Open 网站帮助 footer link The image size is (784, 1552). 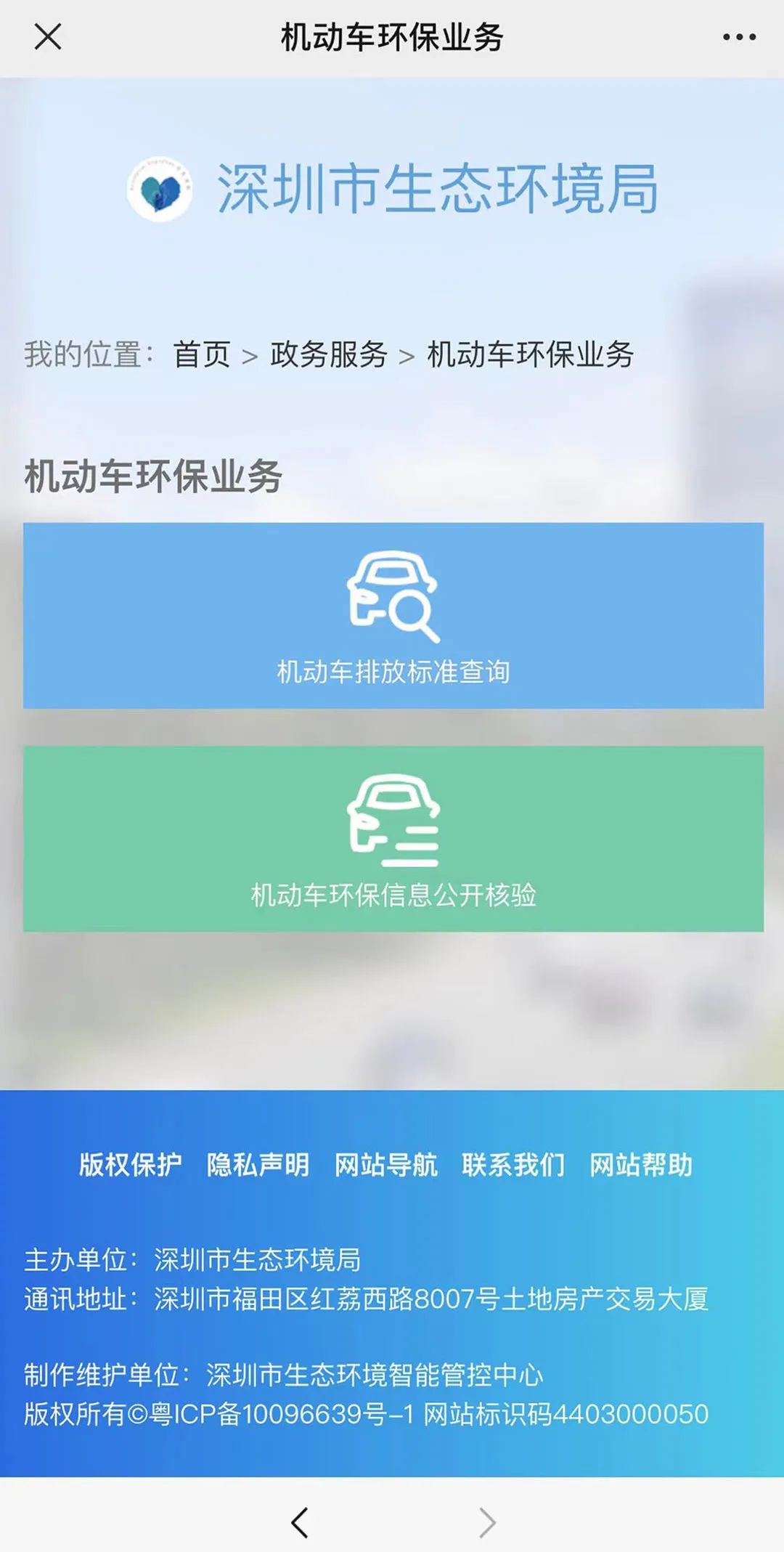click(640, 1164)
